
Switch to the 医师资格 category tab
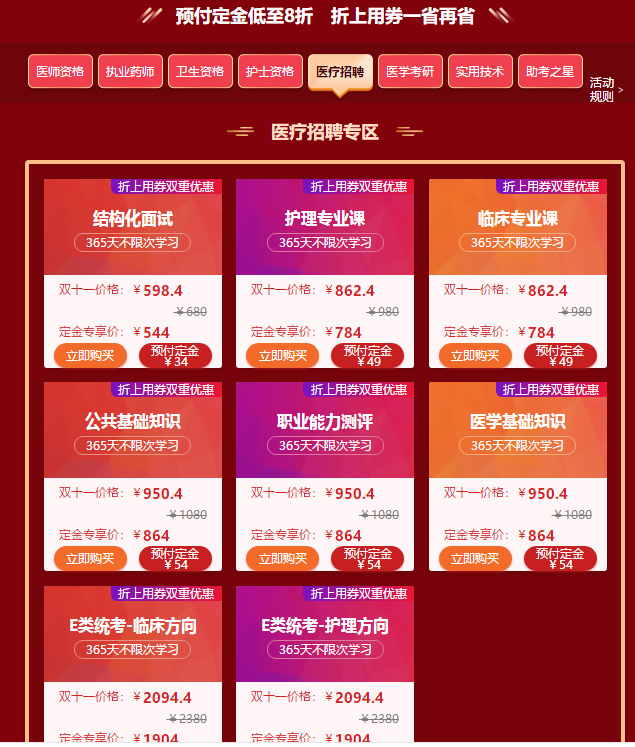[60, 72]
